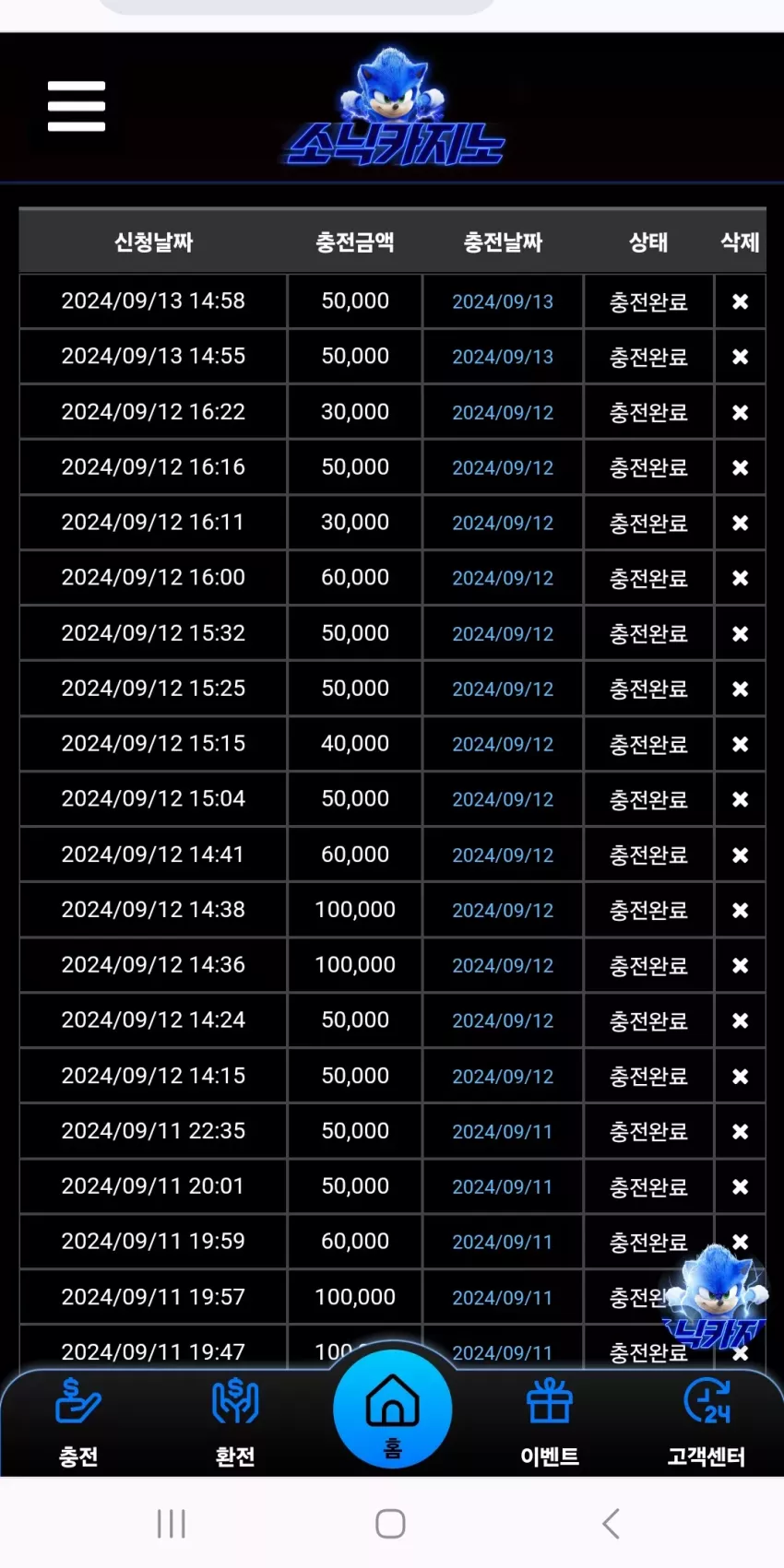Delete the 2024/09/11 22:35 record
Viewport: 784px width, 1568px height.
pos(740,1131)
